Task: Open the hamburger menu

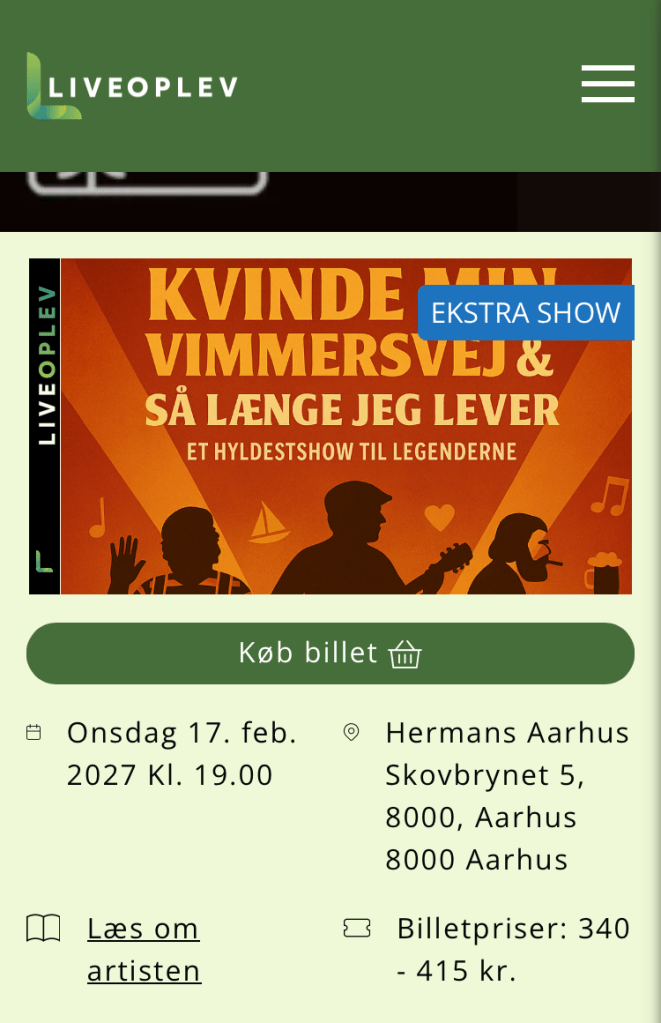Action: tap(607, 84)
